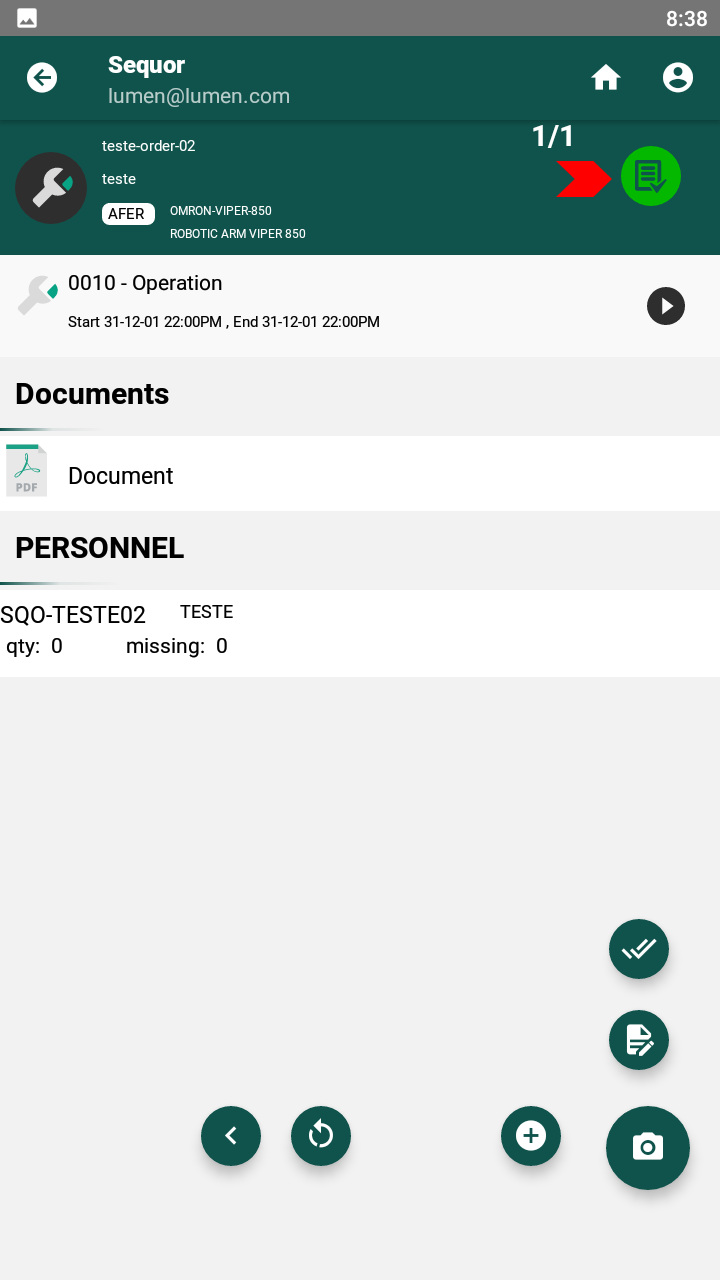This screenshot has height=1280, width=720.
Task: Tap the plus add floating button
Action: click(531, 1136)
